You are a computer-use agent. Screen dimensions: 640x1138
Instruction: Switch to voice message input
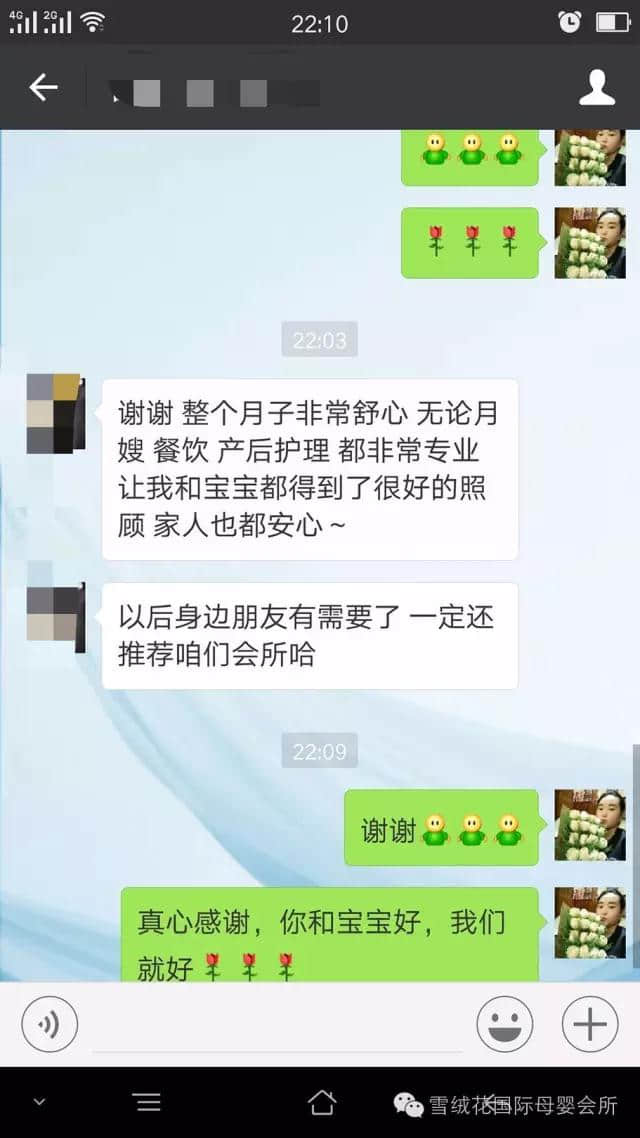[x=50, y=1025]
